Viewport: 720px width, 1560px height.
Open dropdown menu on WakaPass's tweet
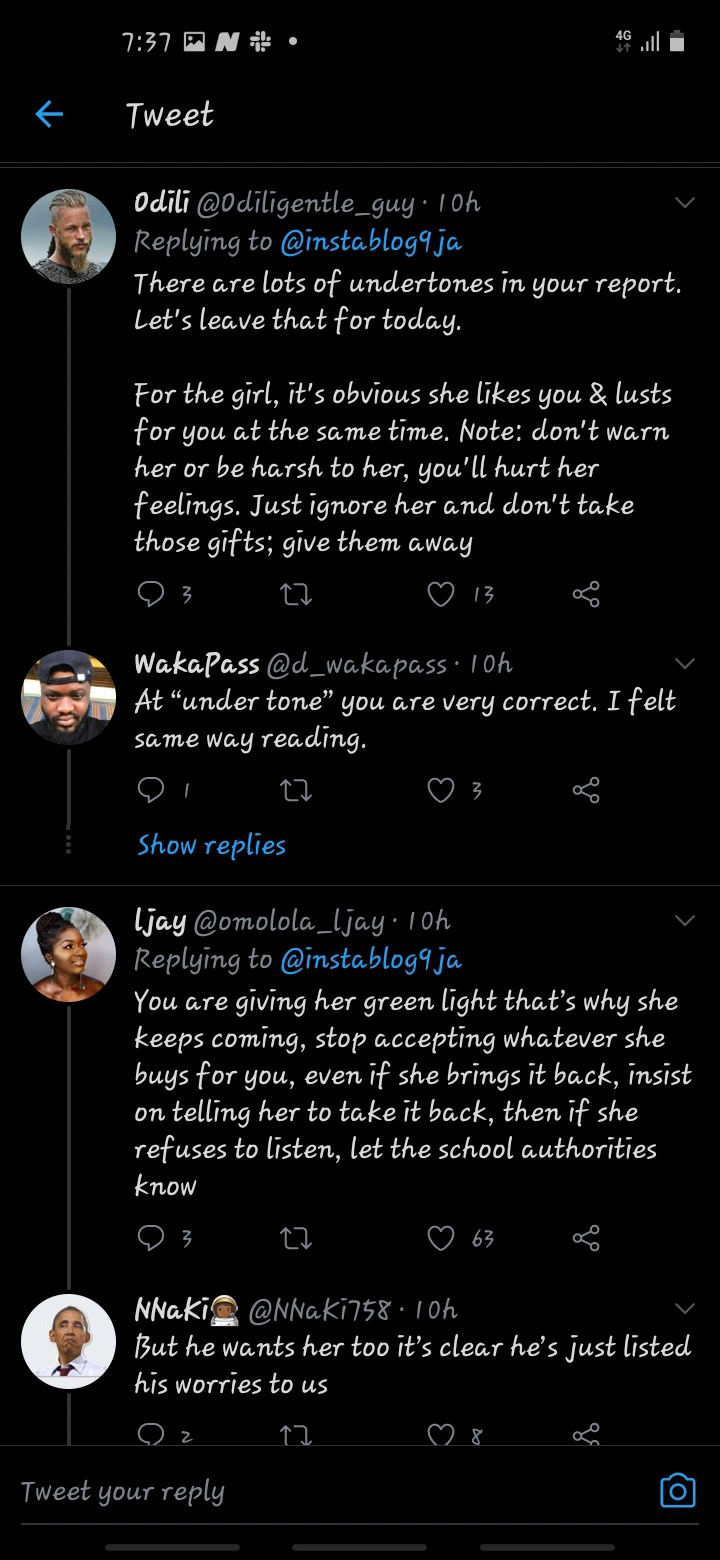684,663
